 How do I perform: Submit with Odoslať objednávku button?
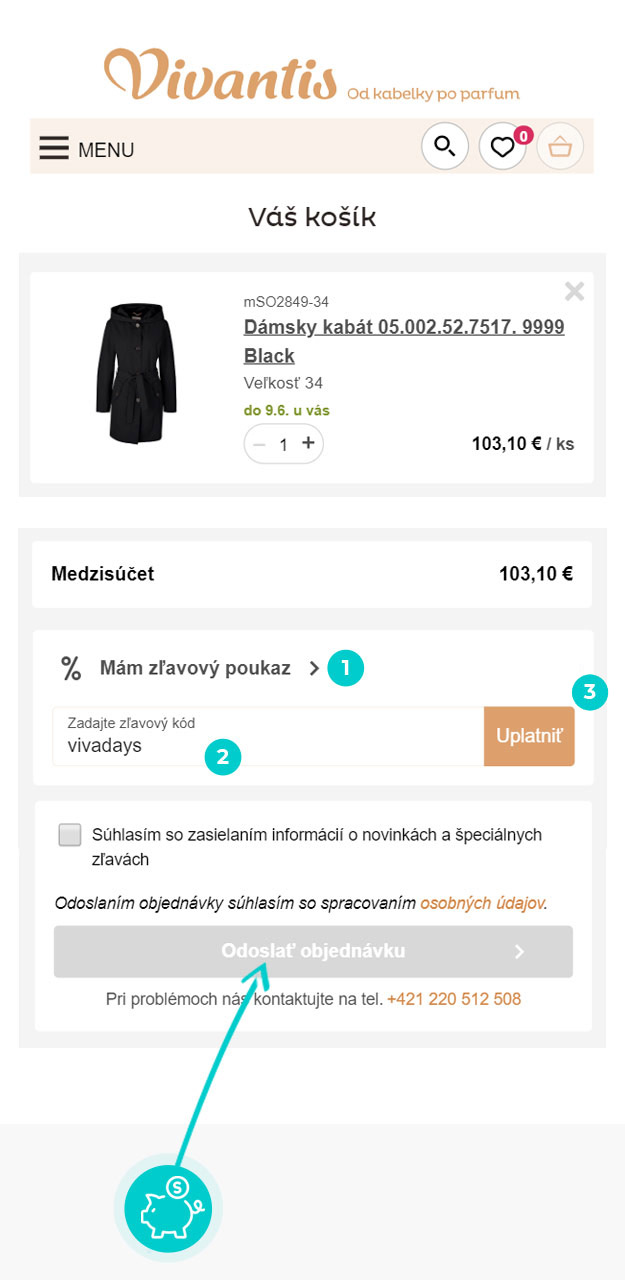(x=313, y=951)
